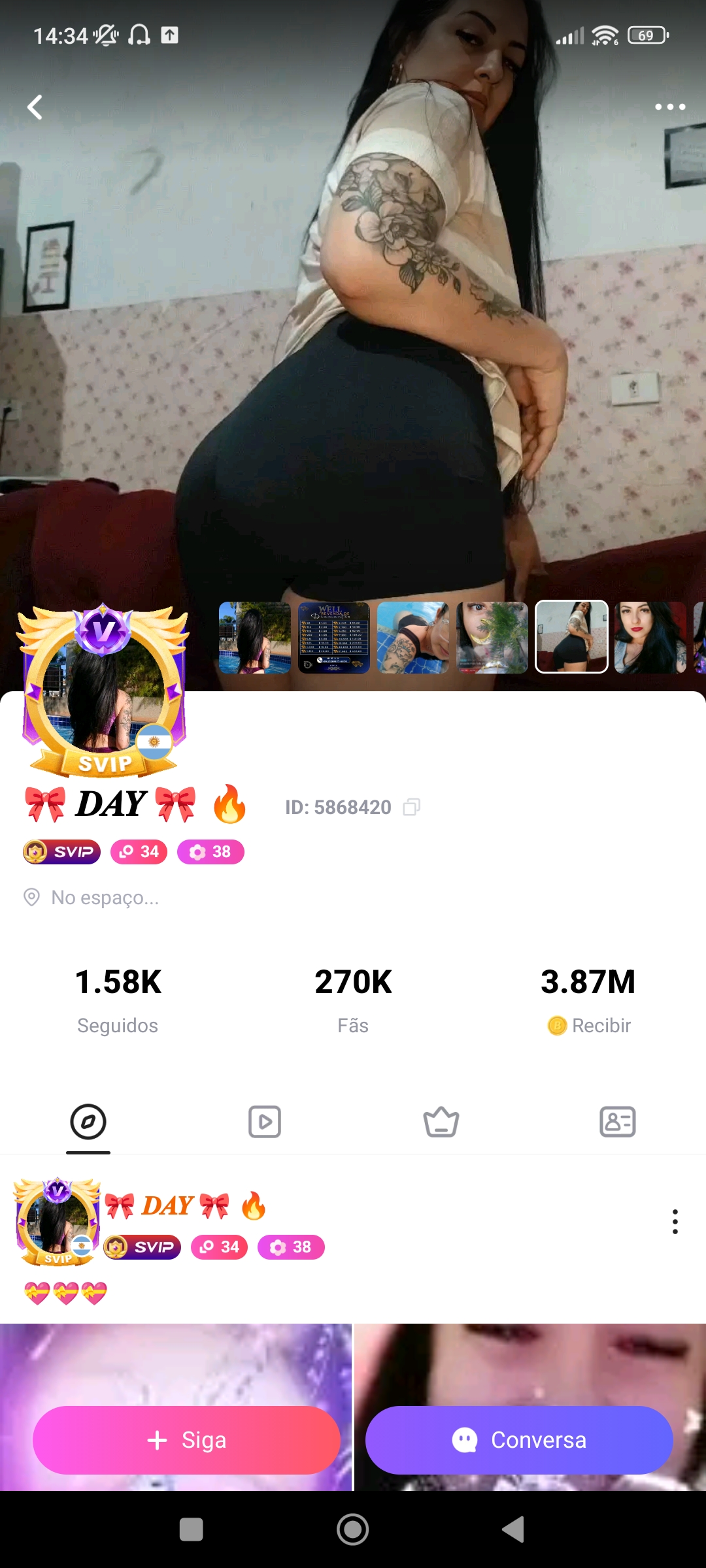Select the pool photo thumbnail with long hair
This screenshot has width=706, height=1568.
click(x=255, y=638)
